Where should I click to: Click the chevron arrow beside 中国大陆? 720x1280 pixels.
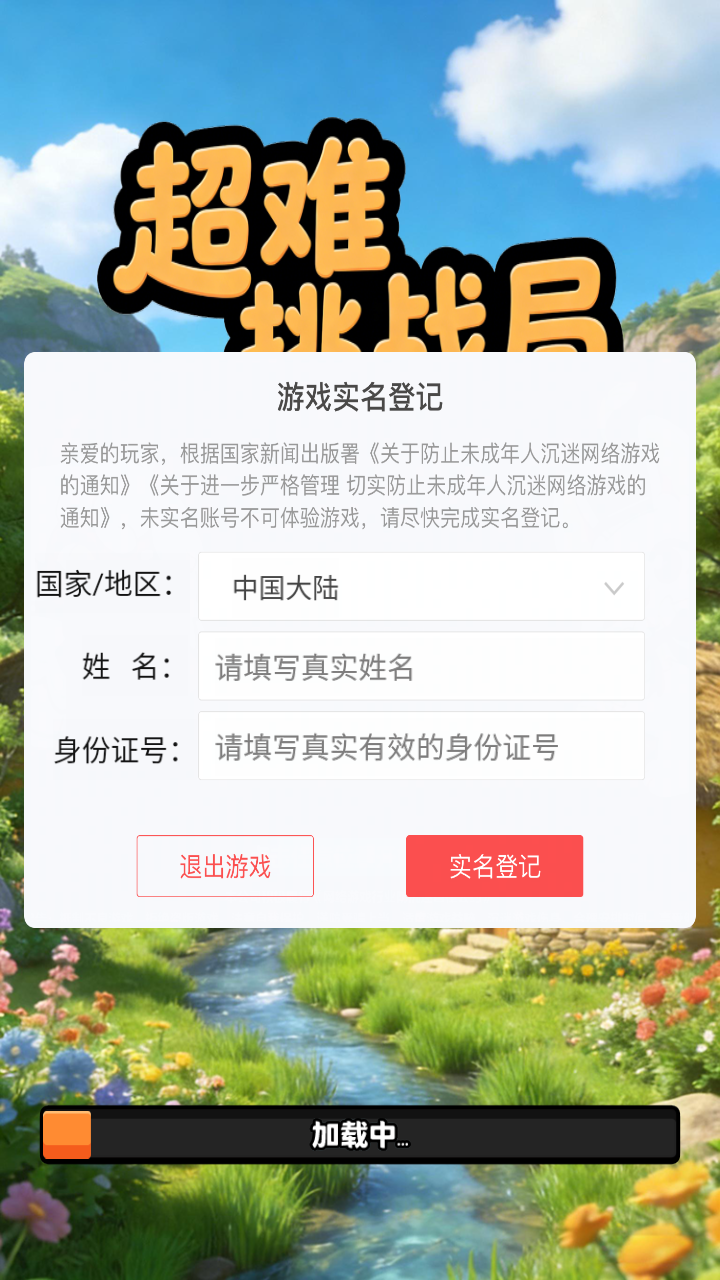click(613, 587)
